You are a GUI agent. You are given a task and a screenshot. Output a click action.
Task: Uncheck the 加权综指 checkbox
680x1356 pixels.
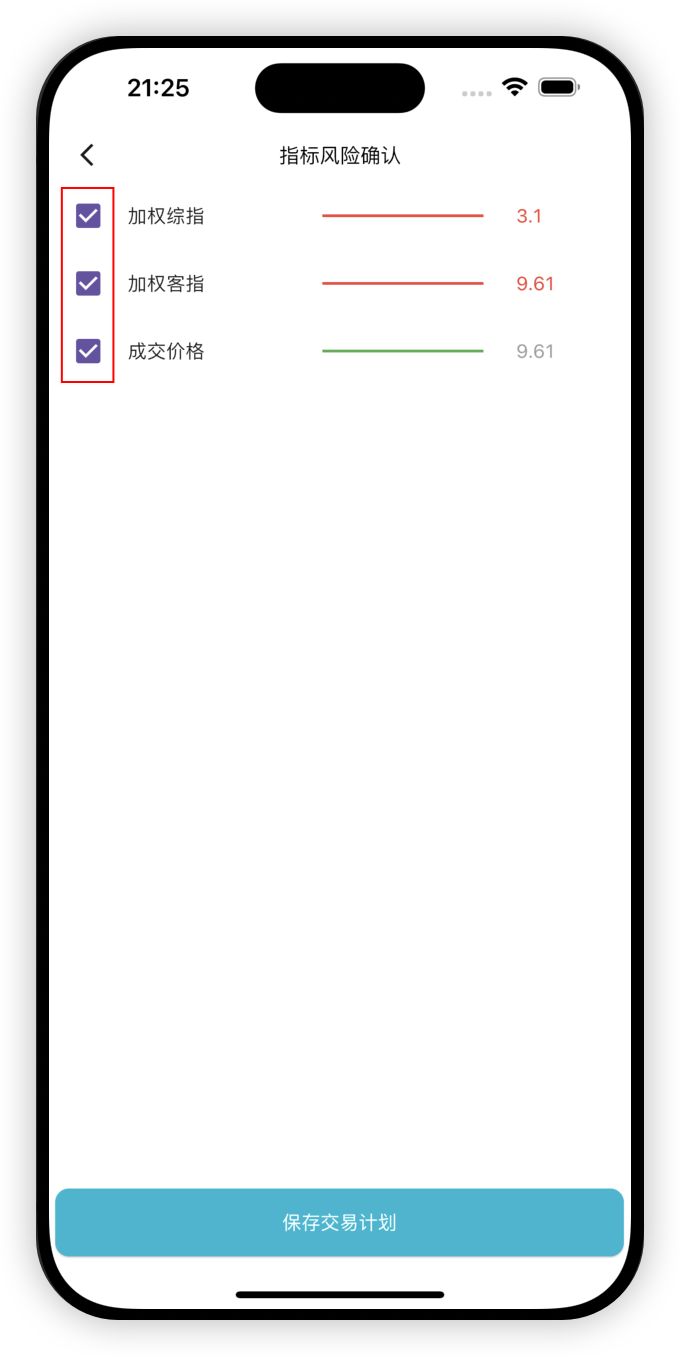click(x=88, y=216)
